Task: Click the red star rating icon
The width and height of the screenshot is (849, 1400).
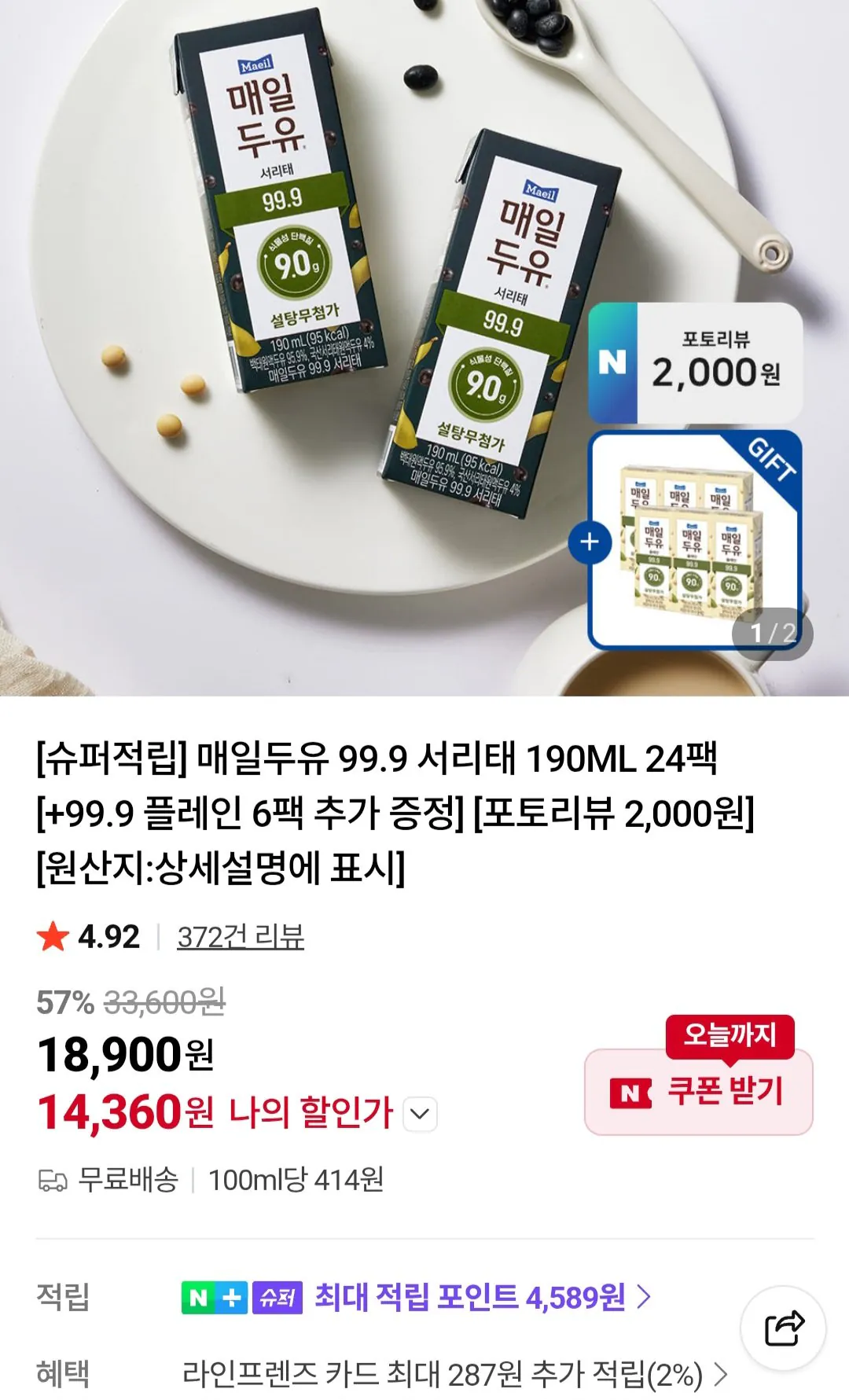Action: pos(53,937)
